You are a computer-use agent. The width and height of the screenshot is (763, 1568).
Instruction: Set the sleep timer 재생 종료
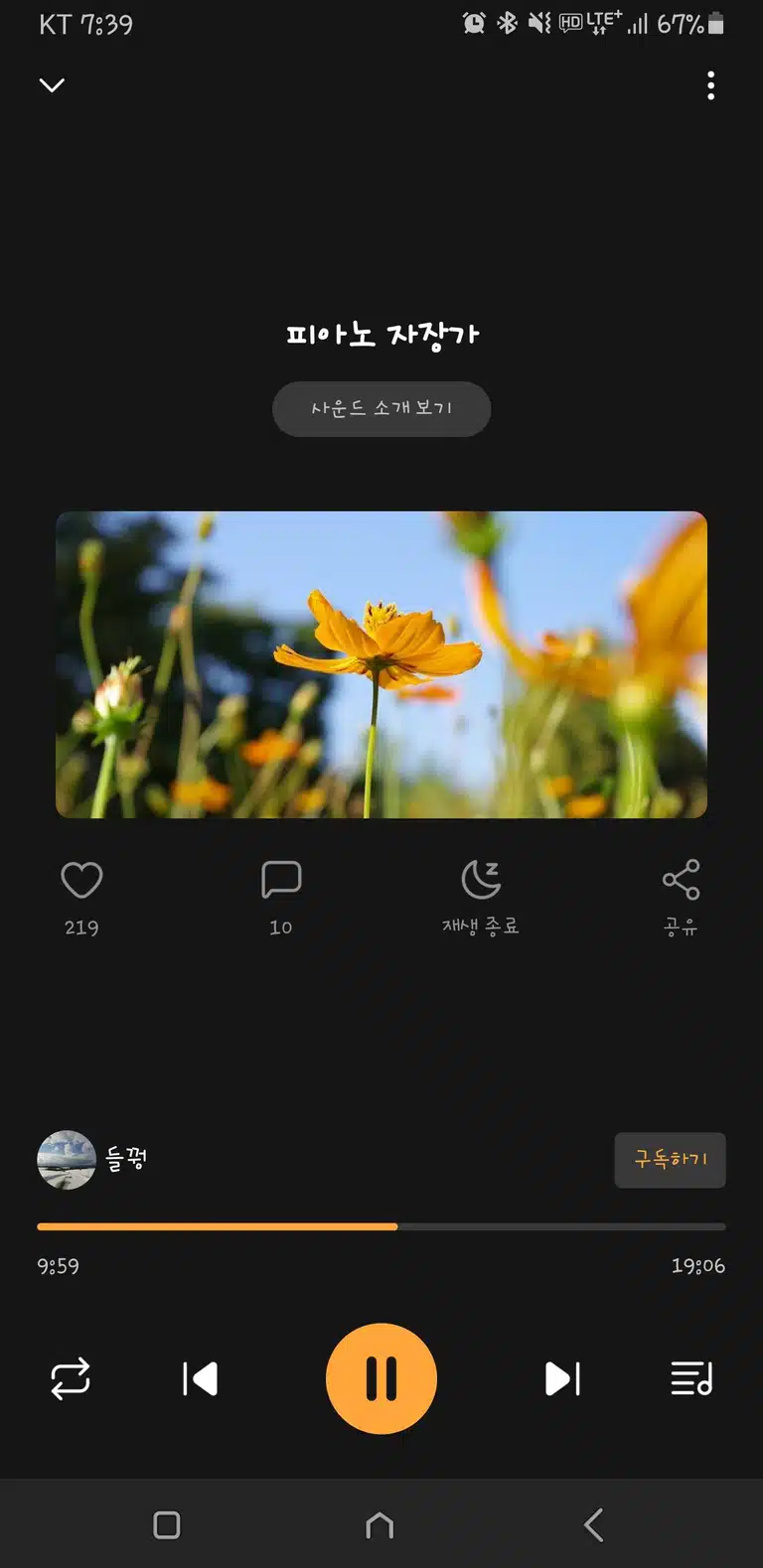pyautogui.click(x=481, y=898)
